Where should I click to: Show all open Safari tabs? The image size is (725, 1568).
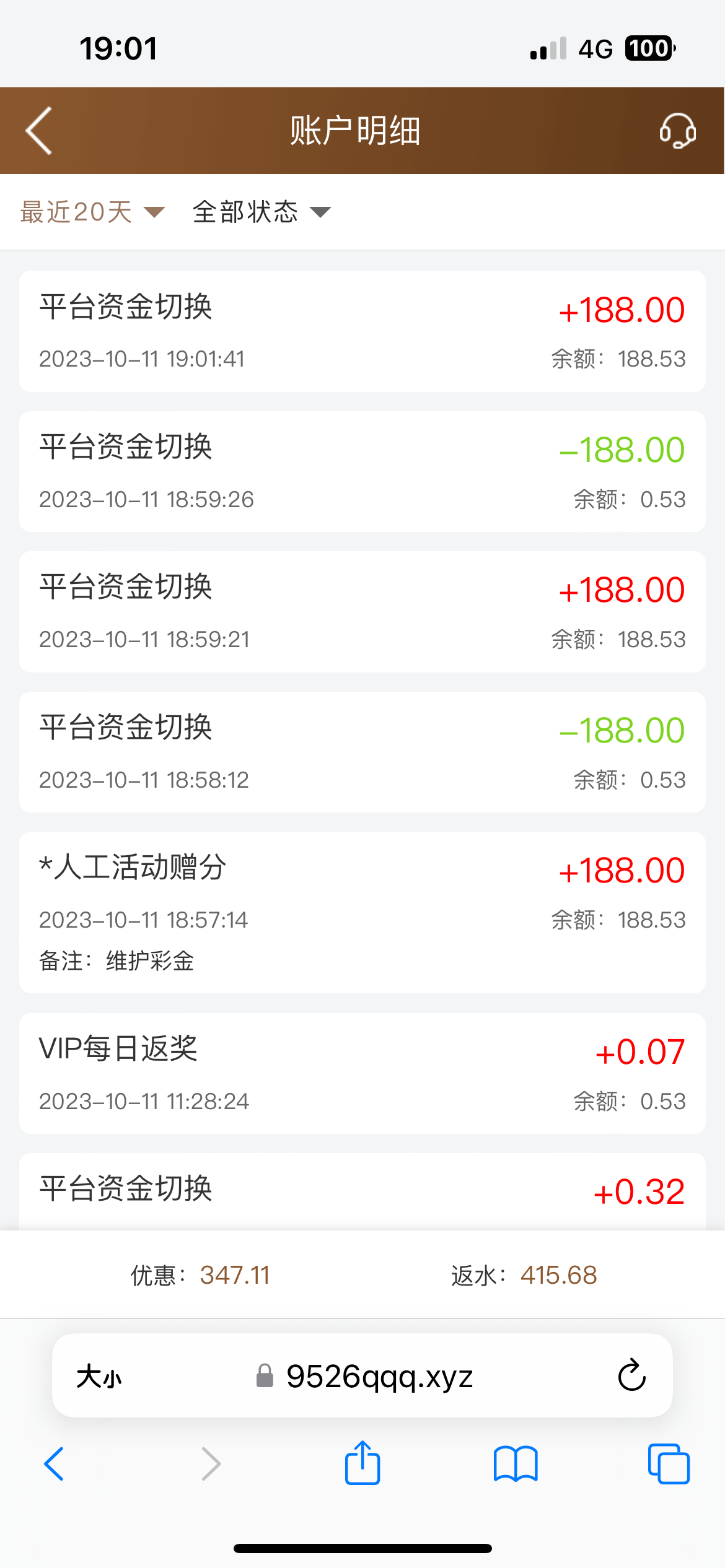pyautogui.click(x=668, y=1464)
